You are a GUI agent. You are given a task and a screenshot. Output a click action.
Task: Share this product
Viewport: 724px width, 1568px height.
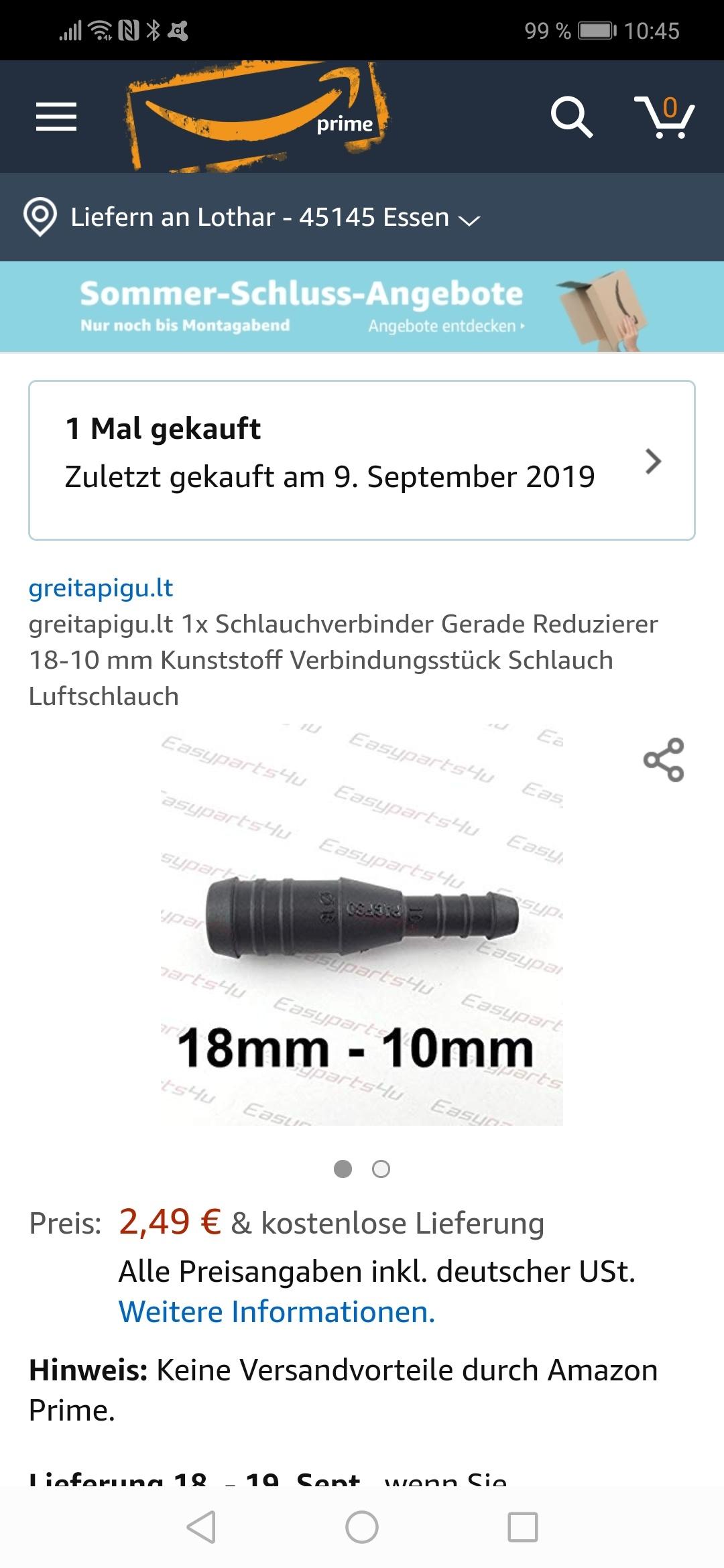tap(664, 760)
